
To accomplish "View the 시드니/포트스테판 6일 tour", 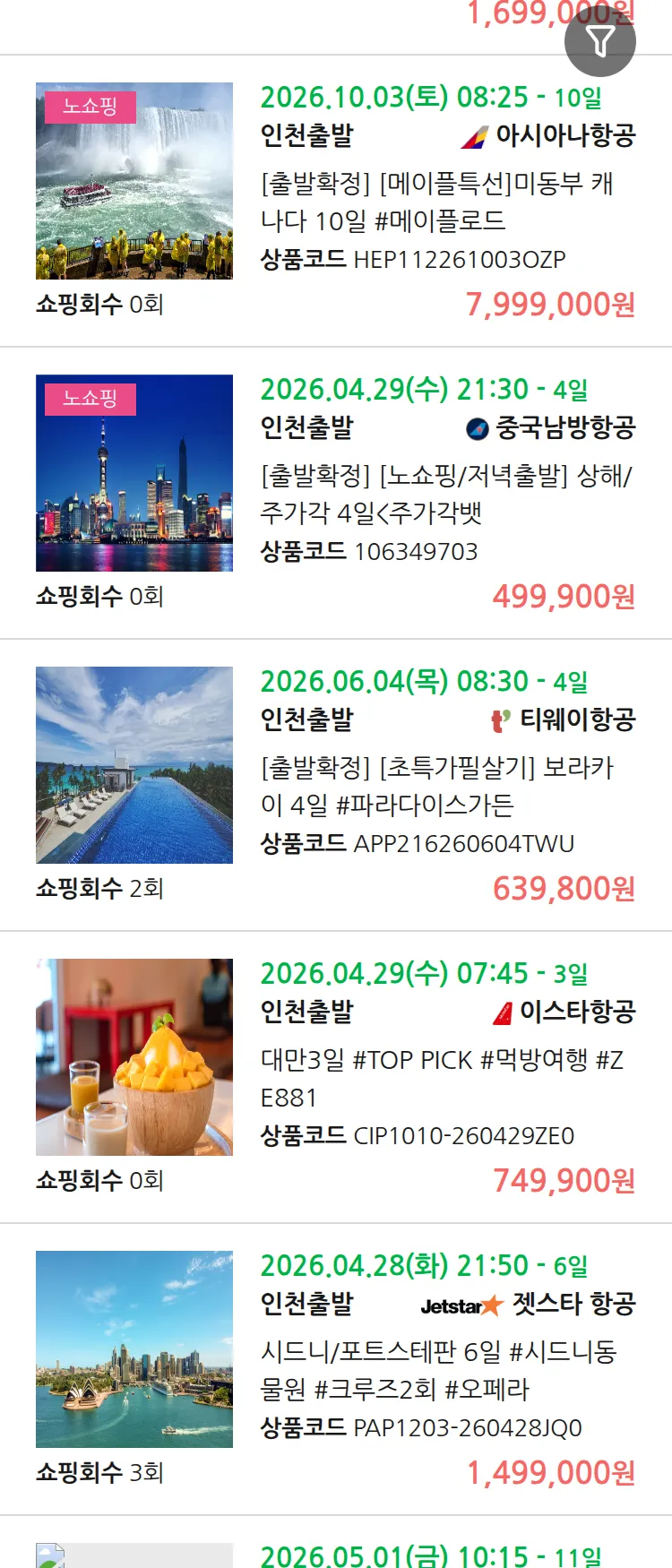I will click(438, 1370).
